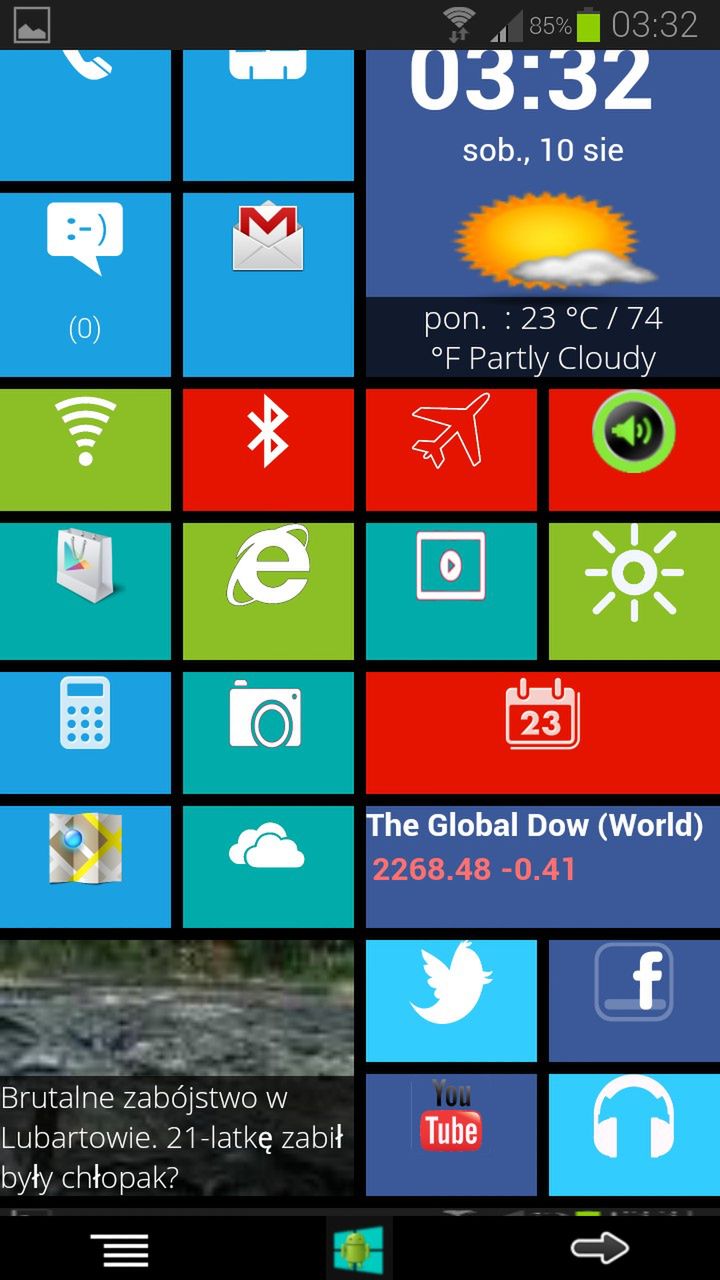720x1280 pixels.
Task: Launch the camera tile
Action: [268, 732]
